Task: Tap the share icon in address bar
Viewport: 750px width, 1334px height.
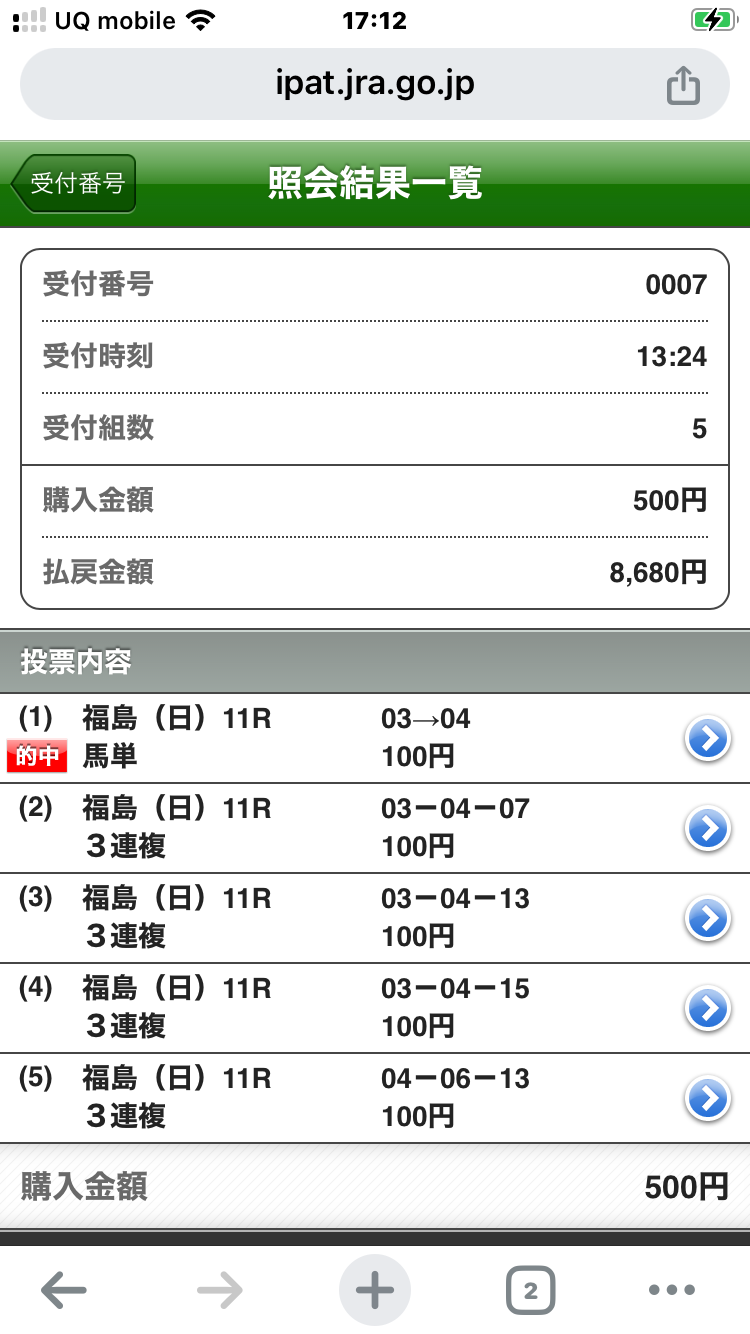Action: (683, 85)
